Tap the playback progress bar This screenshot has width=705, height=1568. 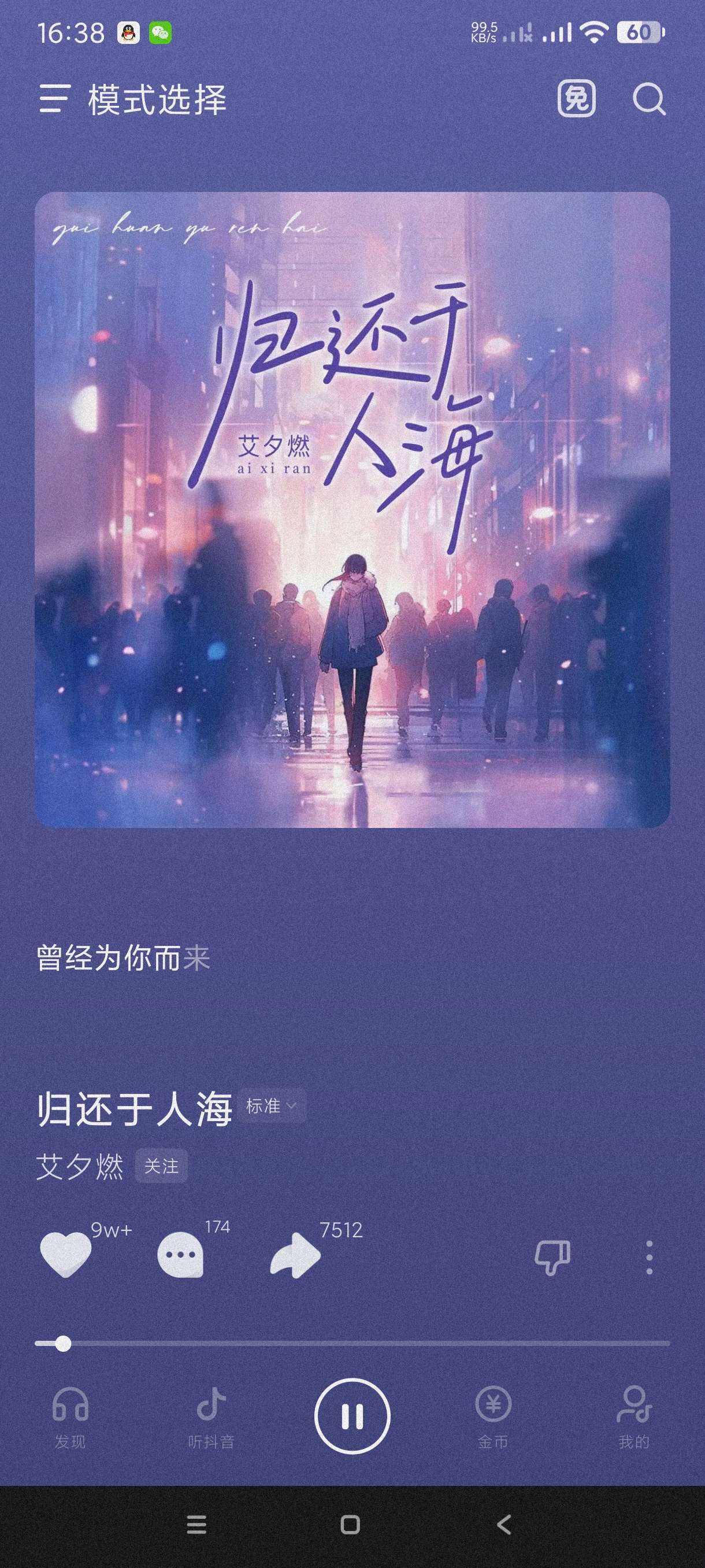[352, 1343]
